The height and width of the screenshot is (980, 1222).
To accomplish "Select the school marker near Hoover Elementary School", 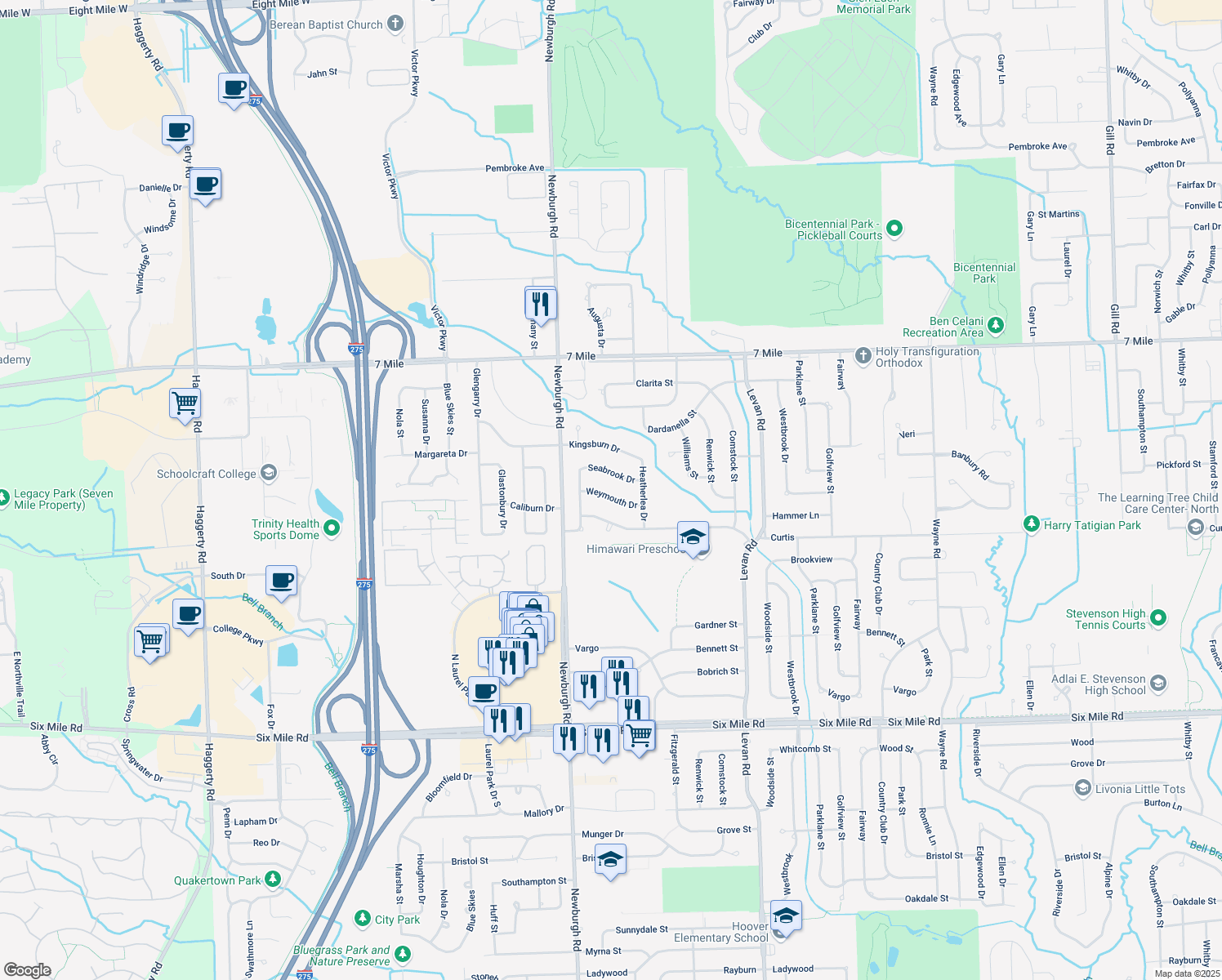I will tap(786, 915).
